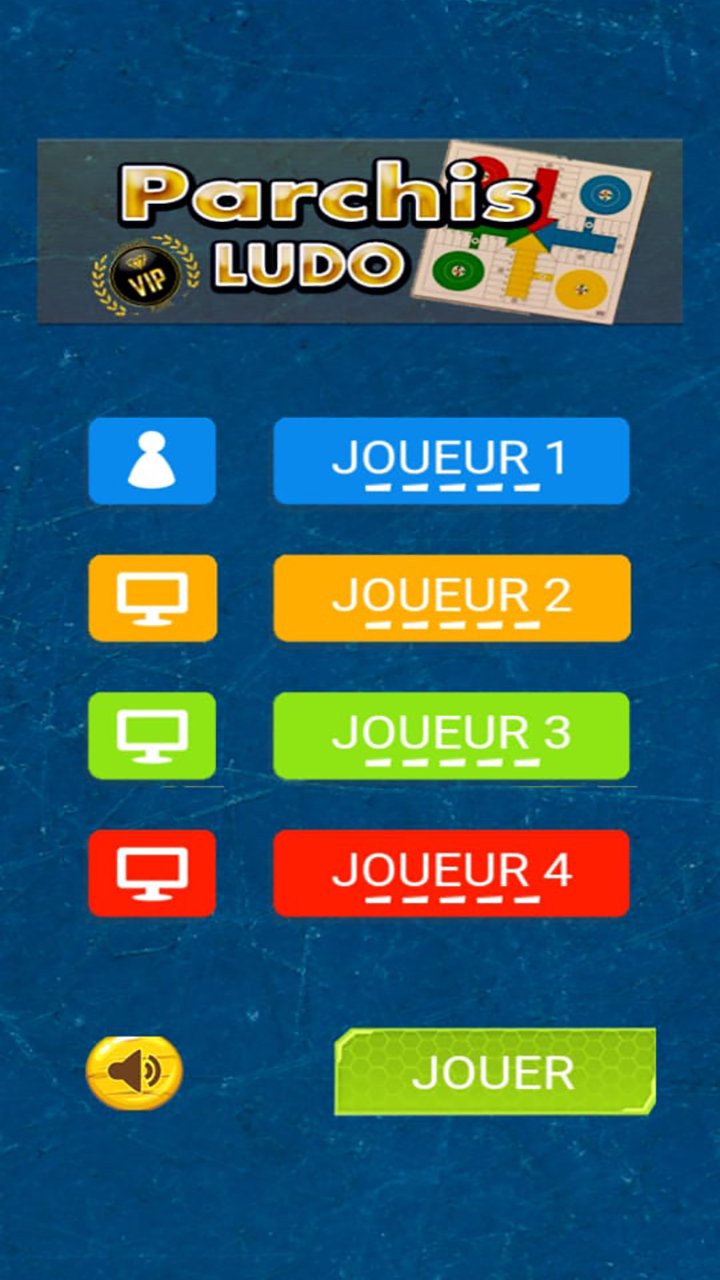
Task: Edit the JOUEUR 3 name field
Action: [x=451, y=735]
